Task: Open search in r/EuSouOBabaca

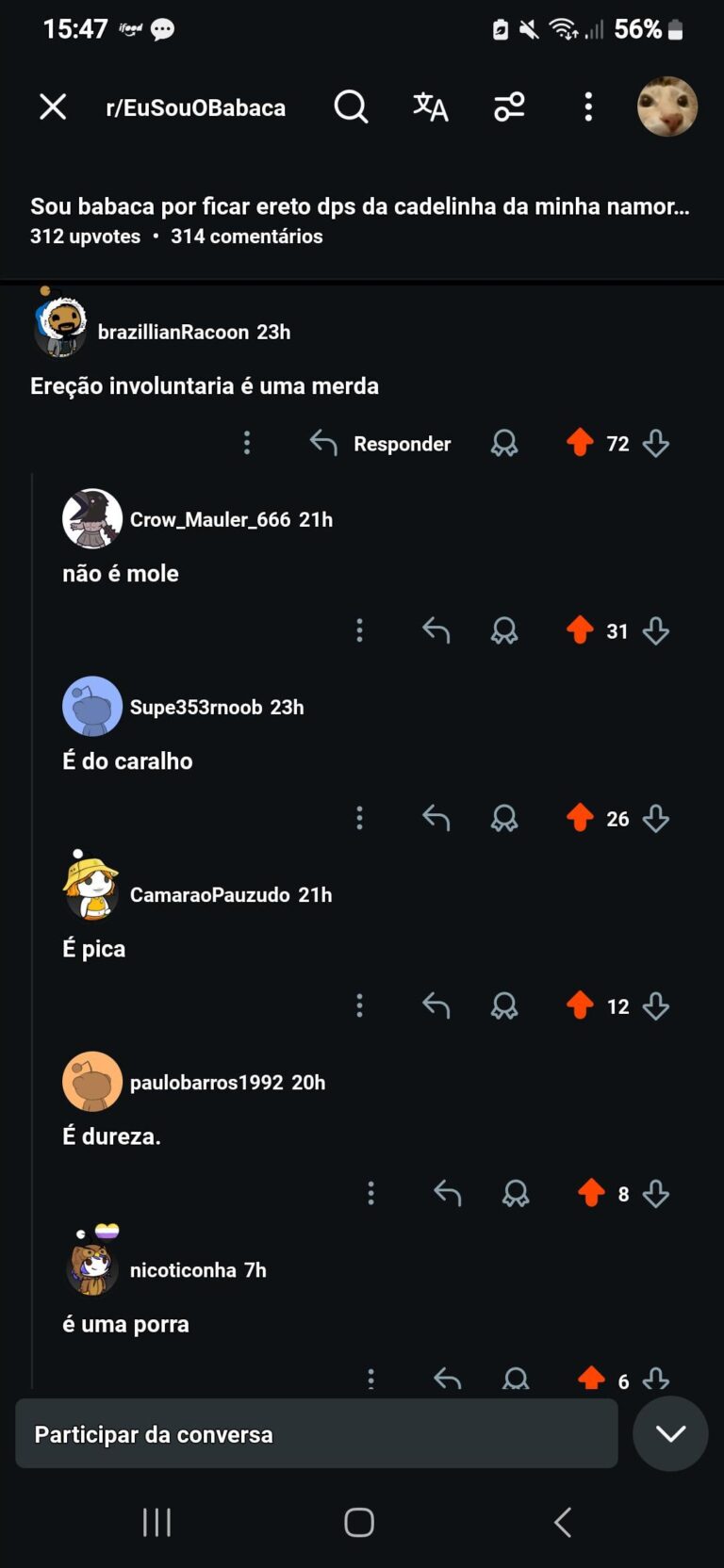Action: pyautogui.click(x=351, y=107)
